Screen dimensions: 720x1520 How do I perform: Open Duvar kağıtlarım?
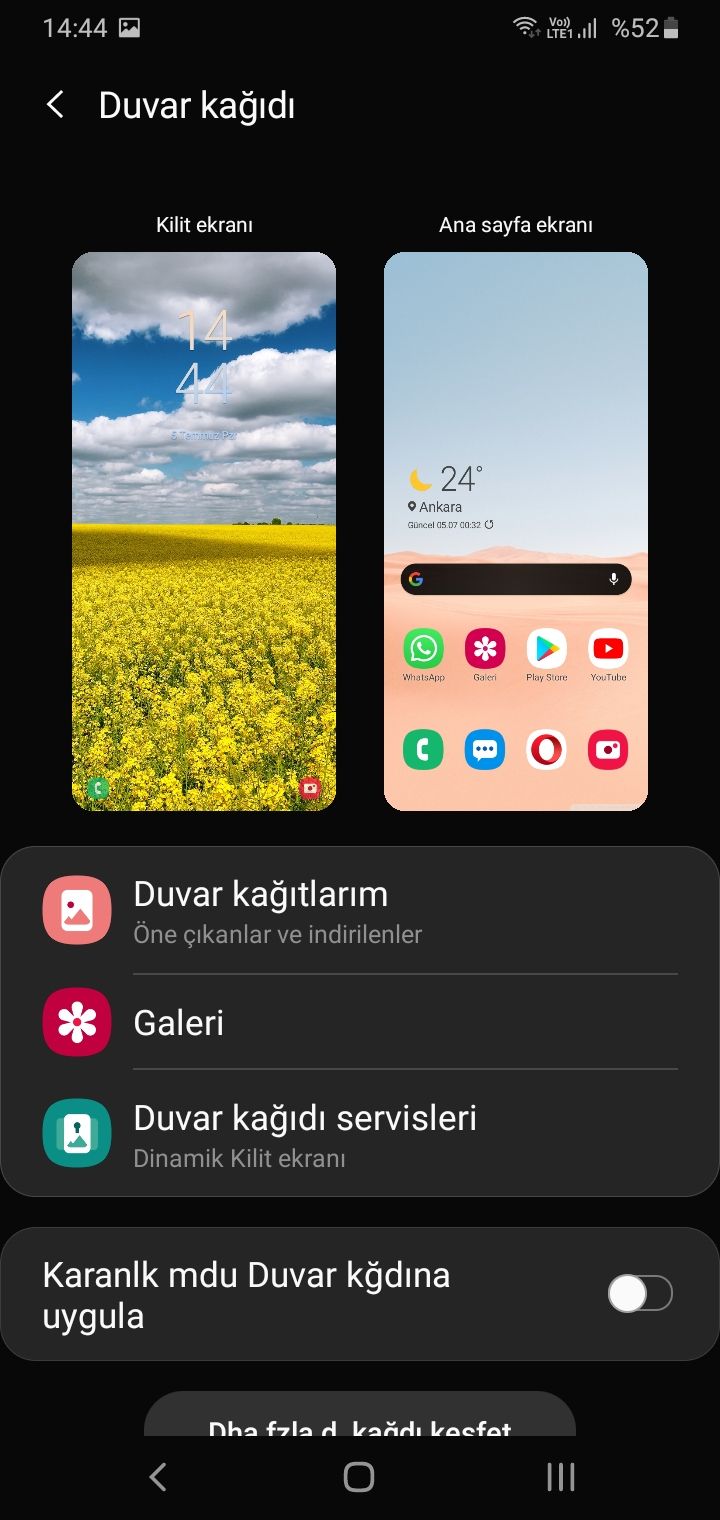[360, 911]
